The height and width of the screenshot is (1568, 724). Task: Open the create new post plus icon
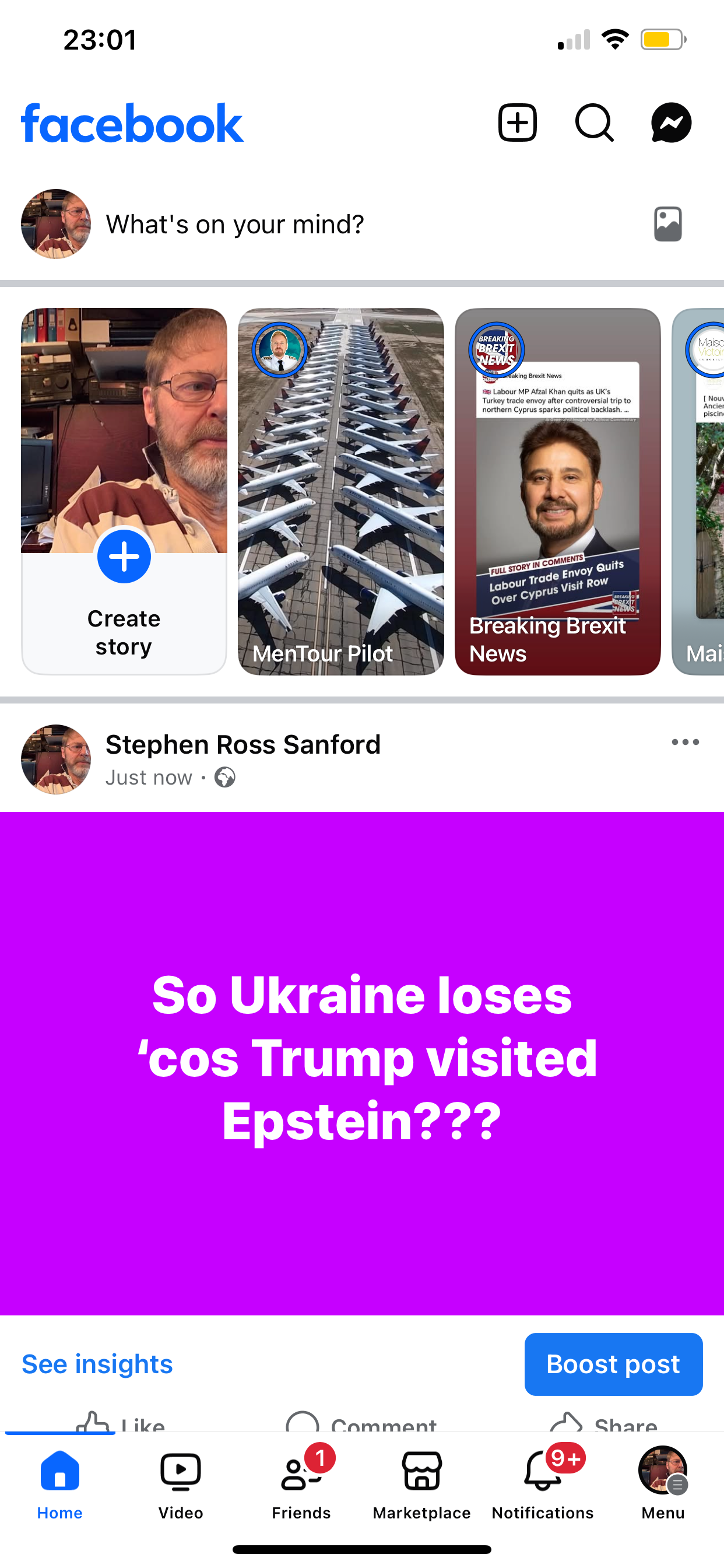pos(517,123)
